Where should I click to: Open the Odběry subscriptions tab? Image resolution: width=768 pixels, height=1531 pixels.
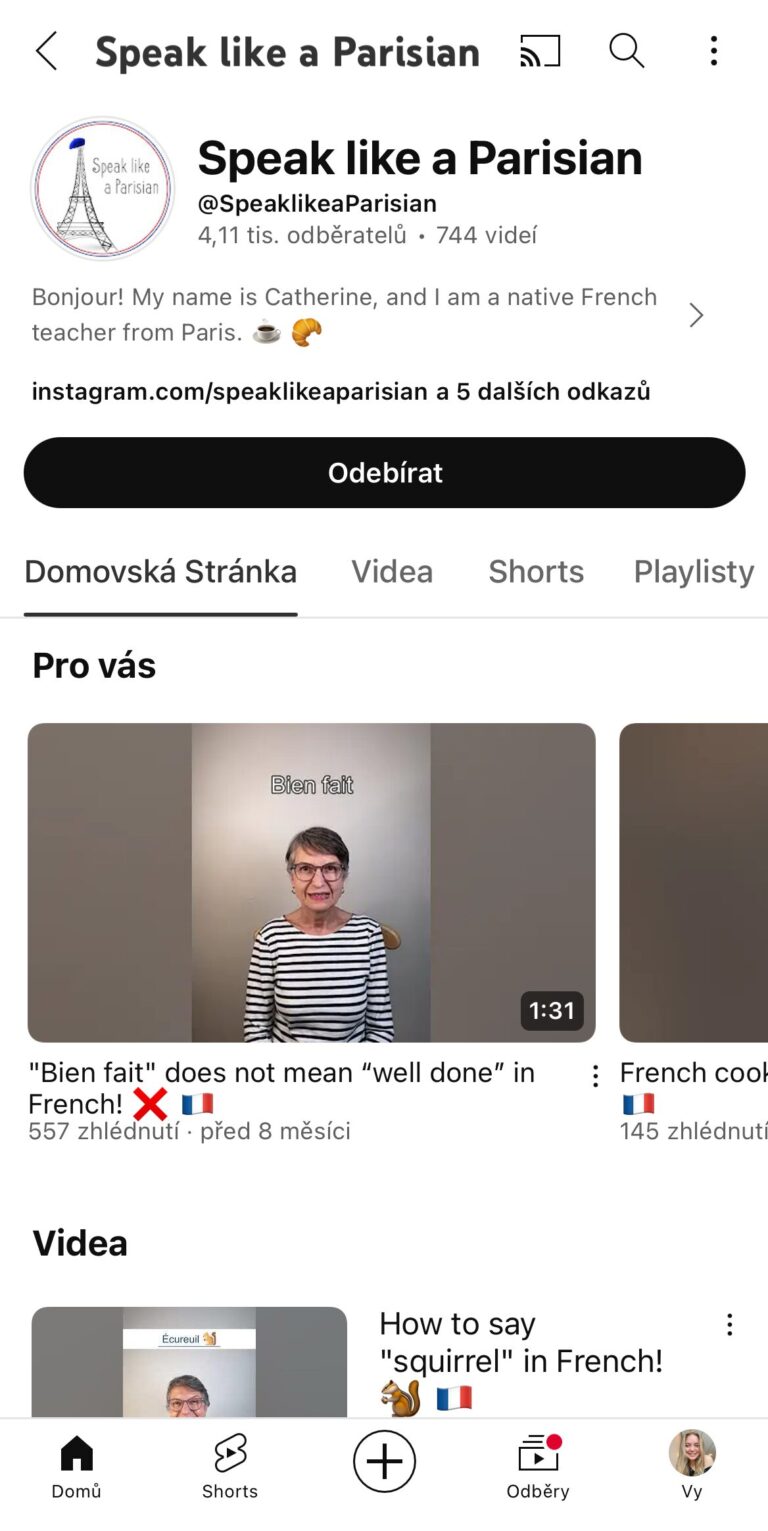coord(538,1466)
